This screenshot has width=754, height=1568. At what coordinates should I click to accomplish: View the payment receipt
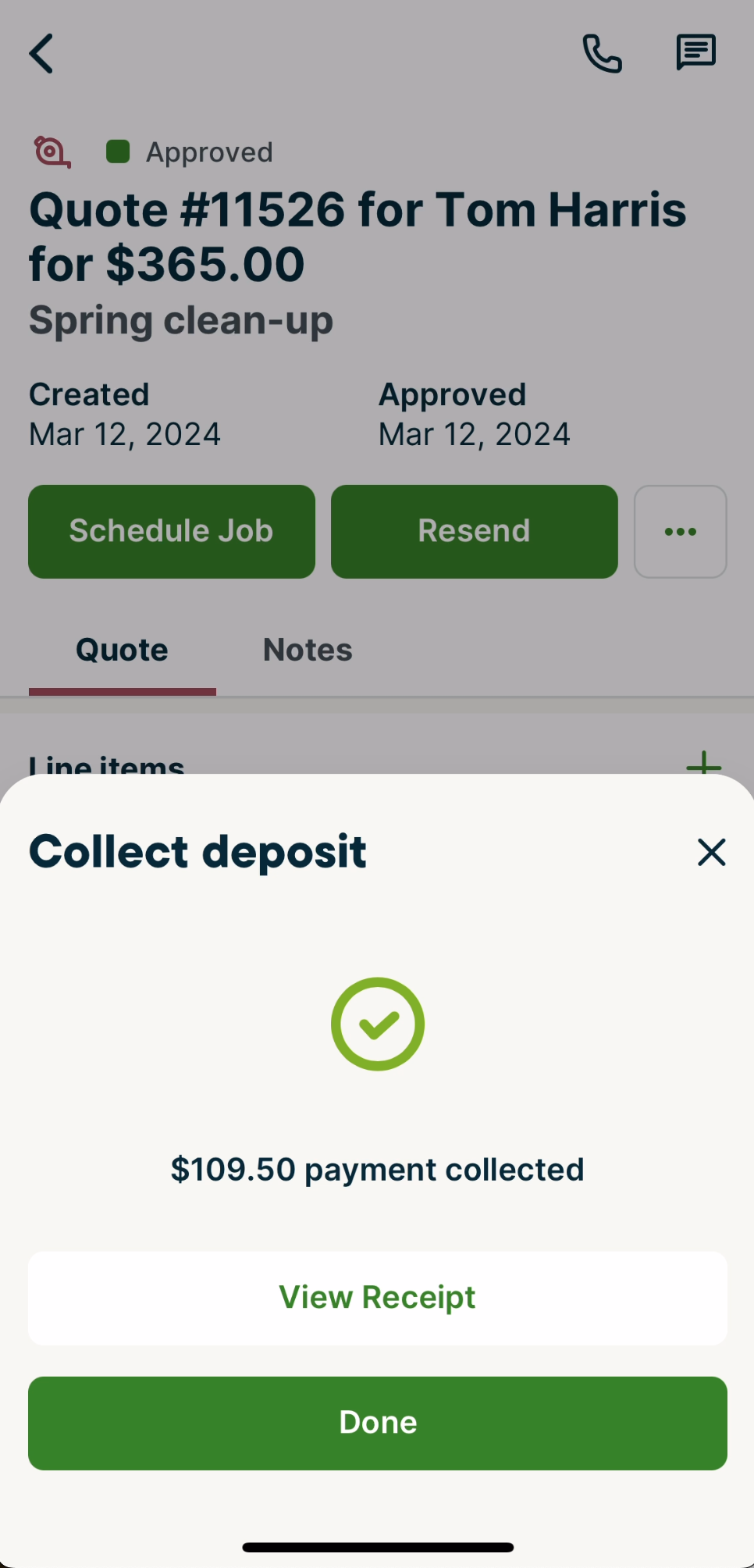pos(377,1298)
